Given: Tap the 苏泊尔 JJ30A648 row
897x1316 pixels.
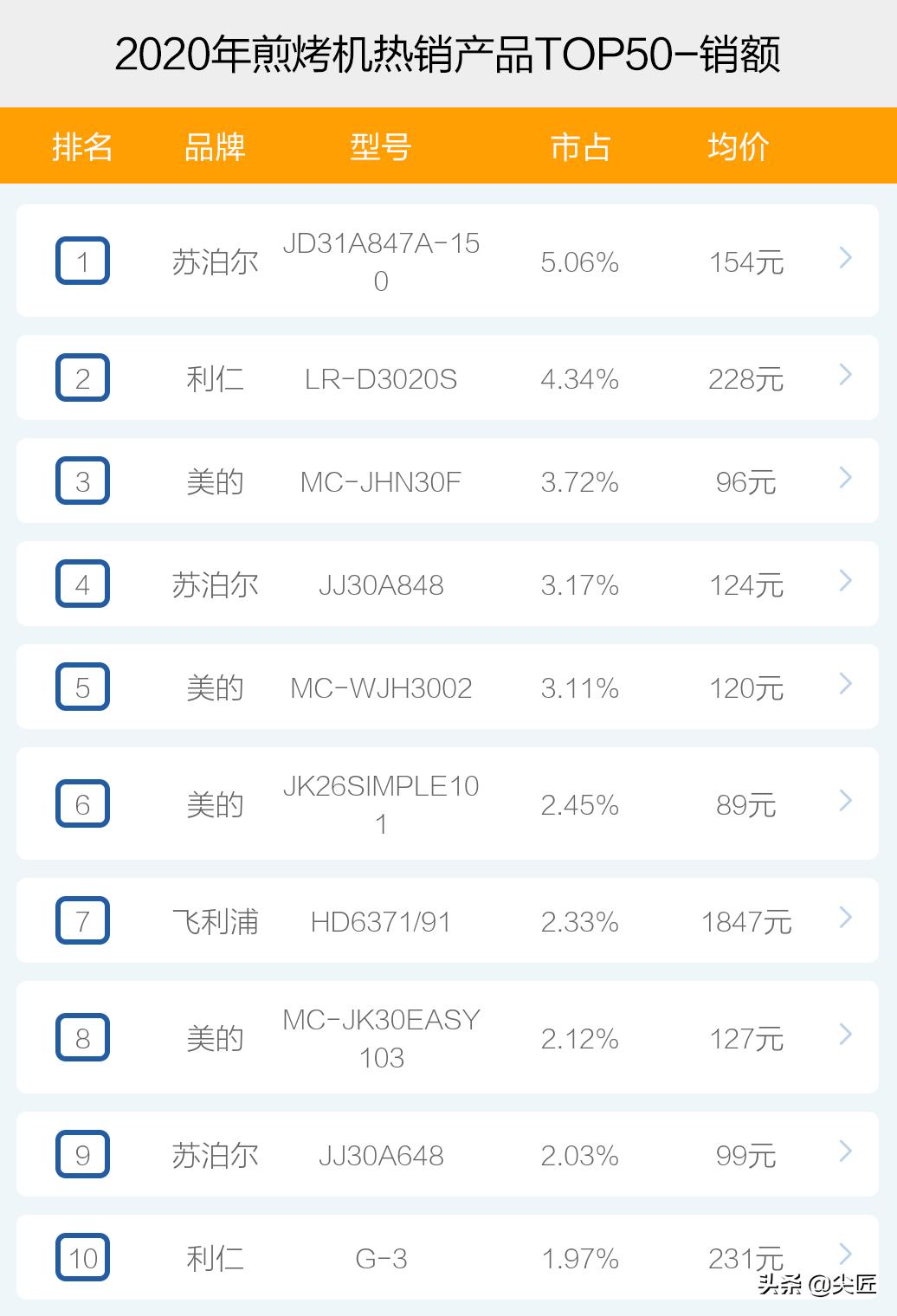Looking at the screenshot, I should (448, 1155).
